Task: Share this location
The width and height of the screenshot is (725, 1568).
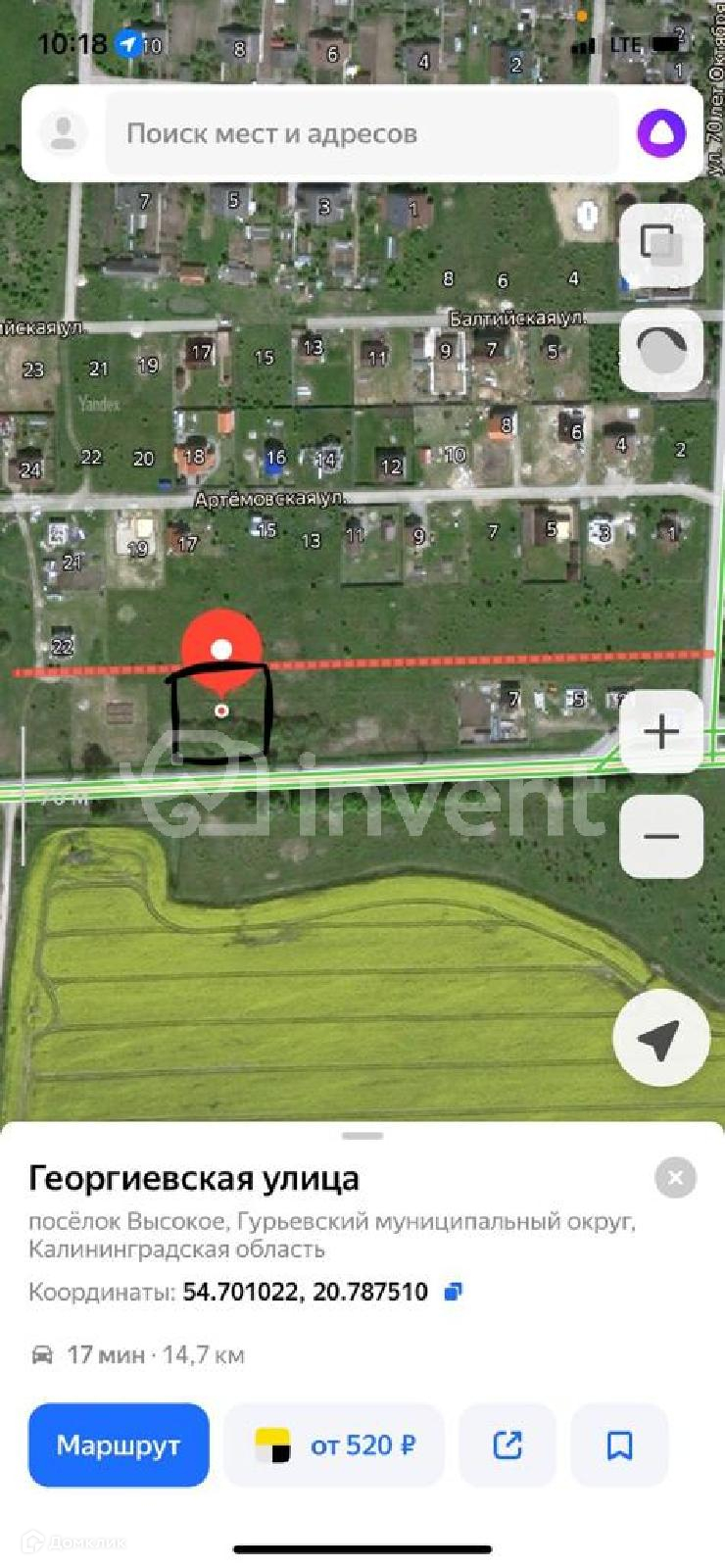Action: pos(507,1445)
